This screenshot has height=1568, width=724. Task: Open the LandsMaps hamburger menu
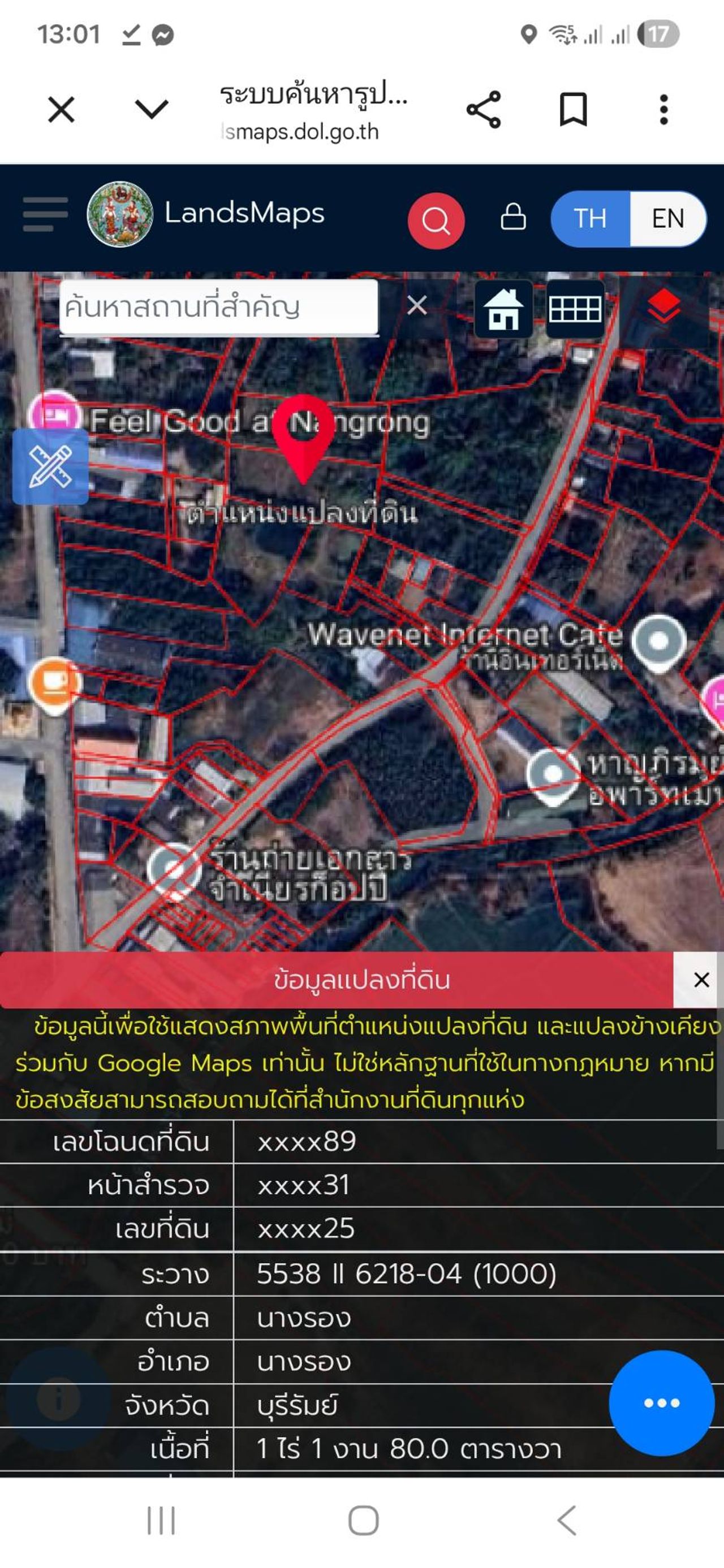tap(45, 214)
